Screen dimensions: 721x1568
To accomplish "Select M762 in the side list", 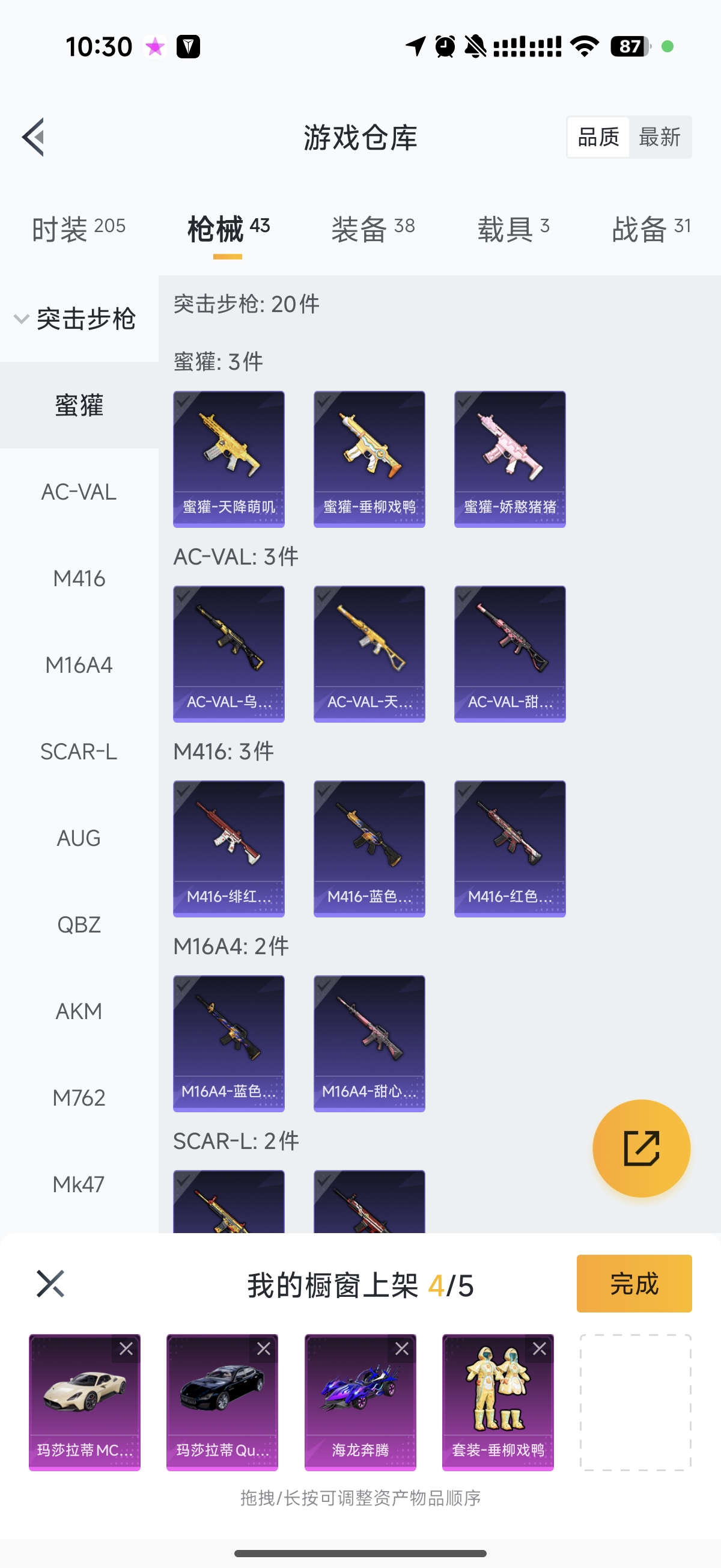I will pyautogui.click(x=79, y=1097).
